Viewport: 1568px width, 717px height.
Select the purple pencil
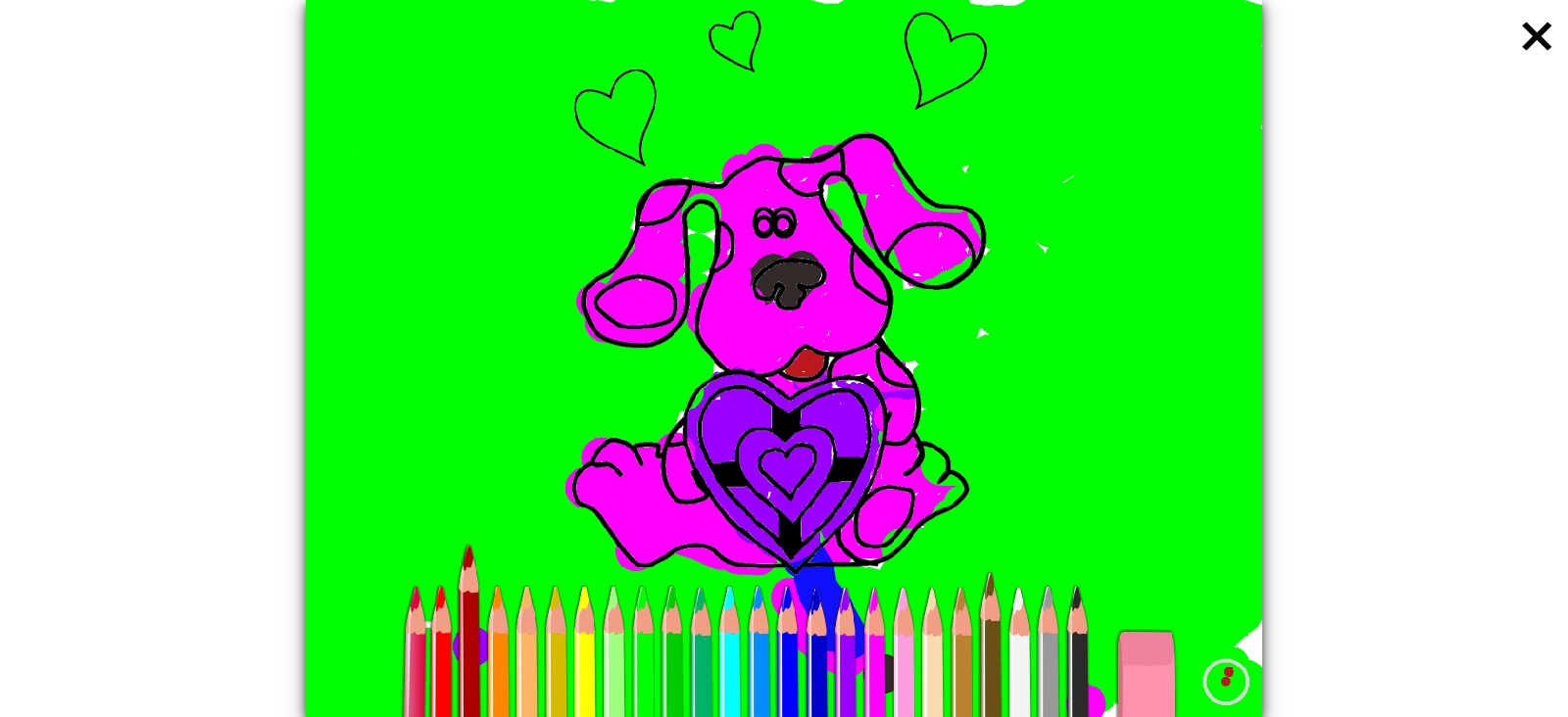coord(847,666)
